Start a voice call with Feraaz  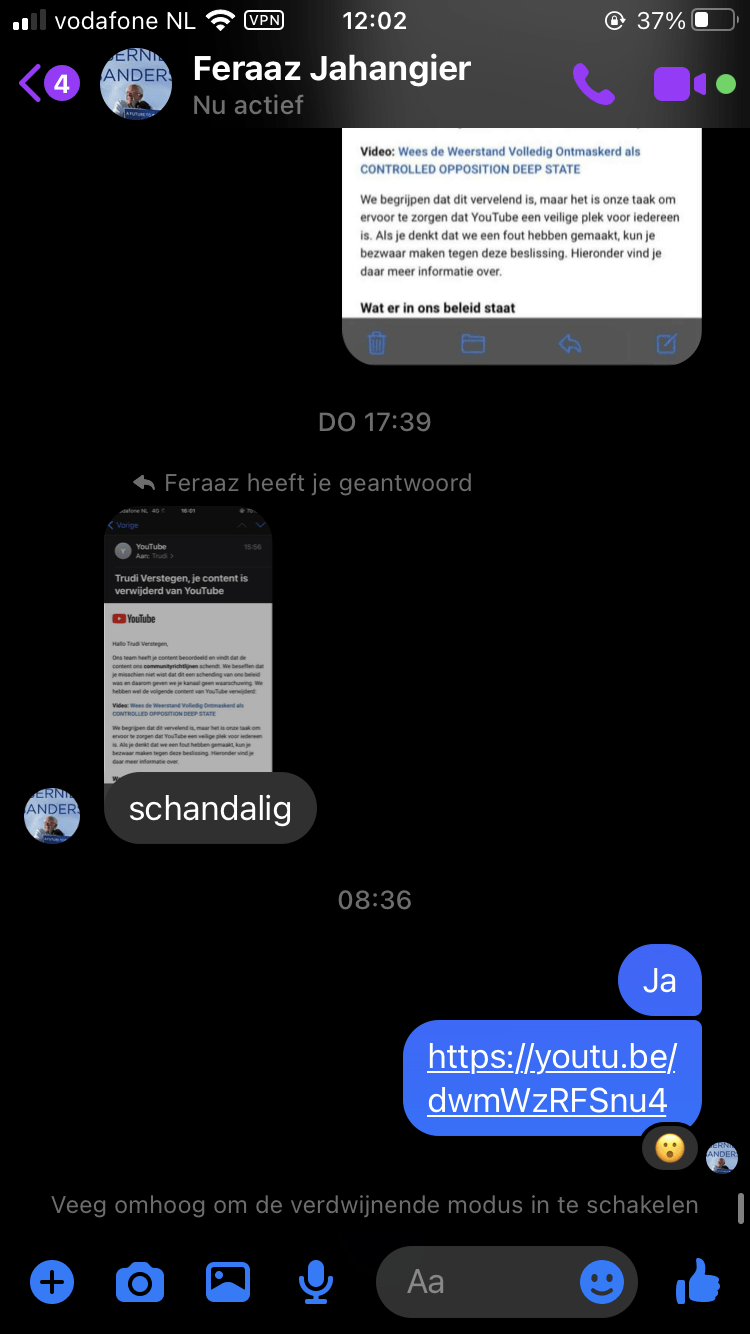coord(594,85)
